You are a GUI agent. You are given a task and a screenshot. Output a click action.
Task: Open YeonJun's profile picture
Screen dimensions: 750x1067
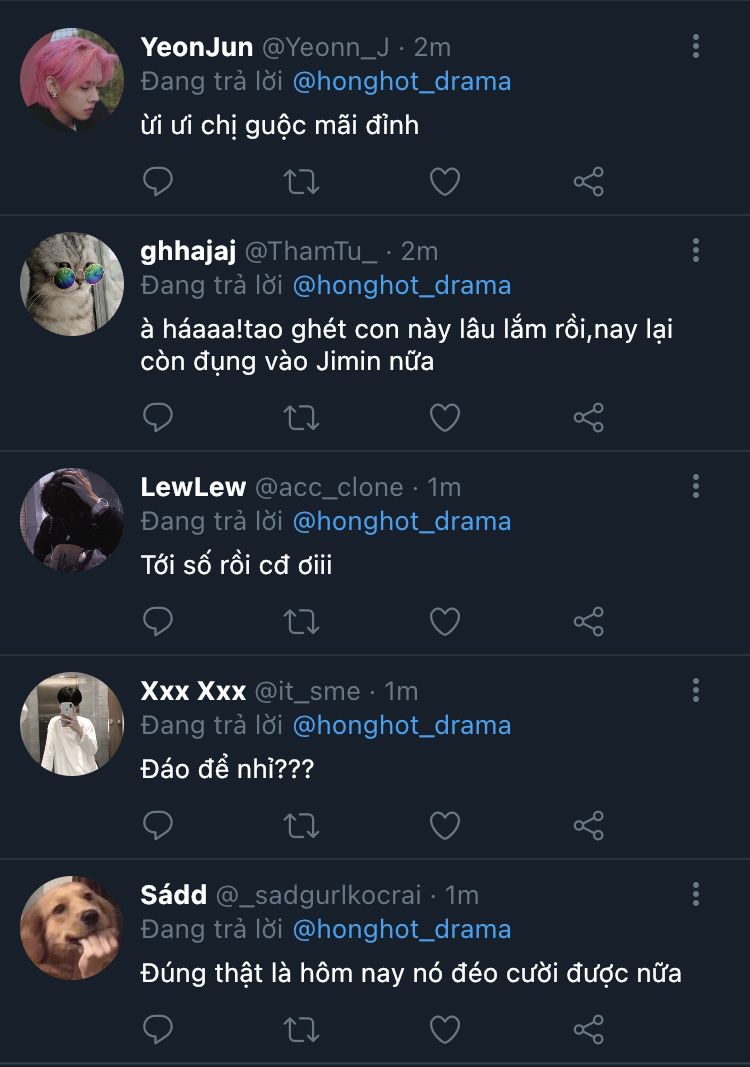tap(72, 80)
